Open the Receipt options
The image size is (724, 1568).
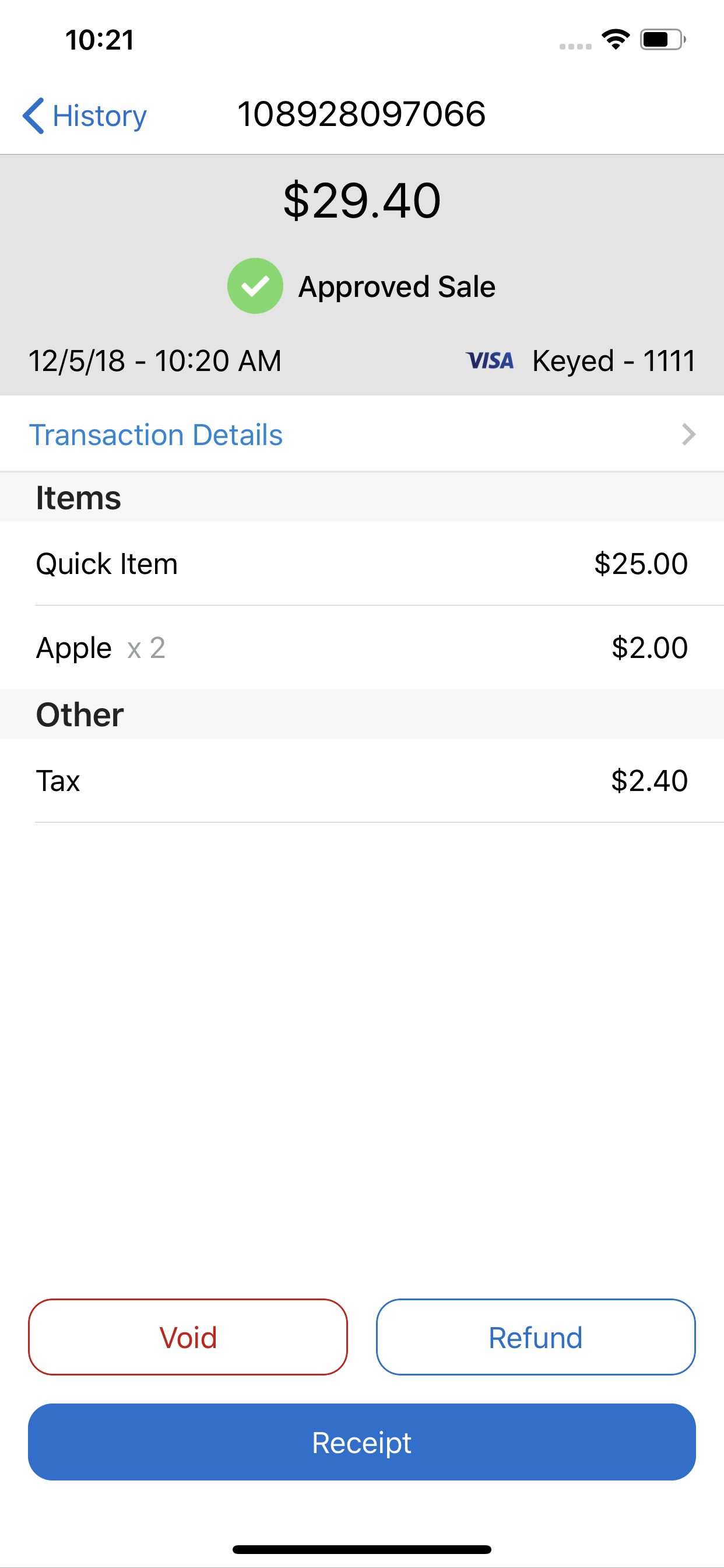pos(362,1442)
